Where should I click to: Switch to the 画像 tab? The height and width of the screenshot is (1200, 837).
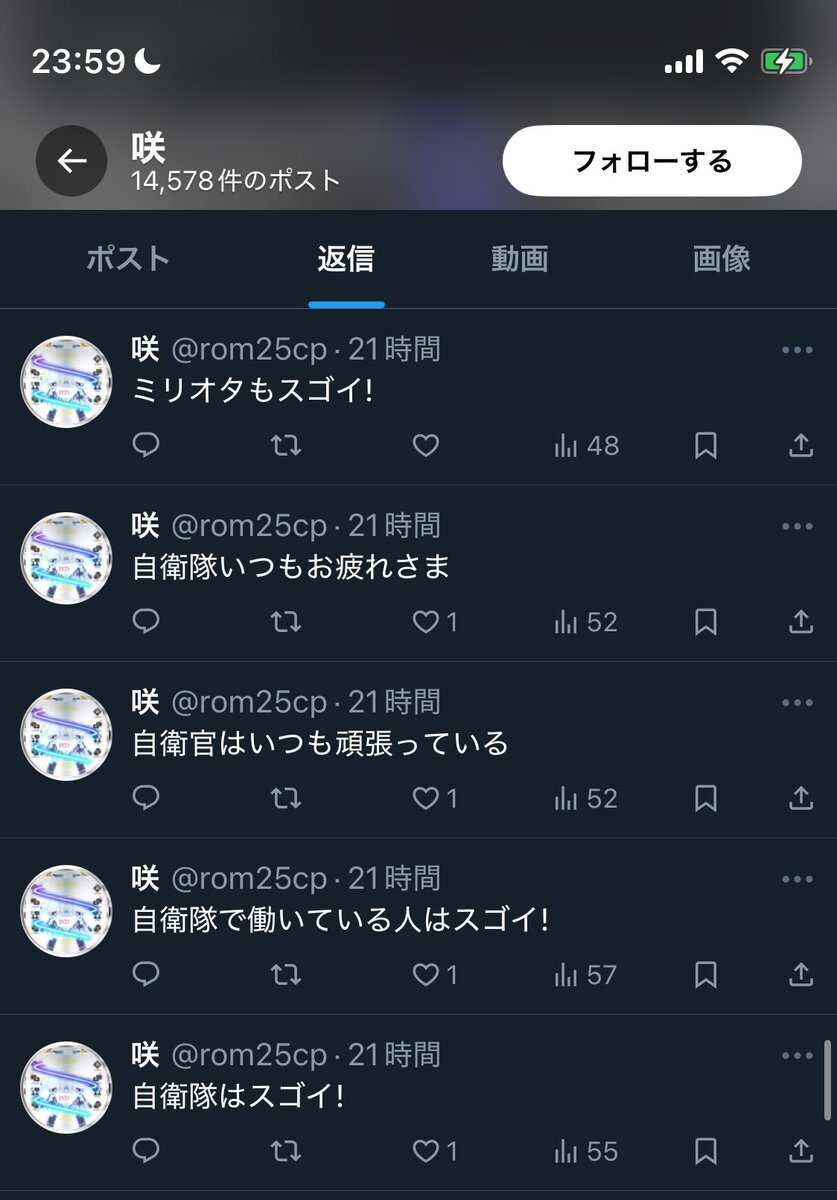[721, 259]
